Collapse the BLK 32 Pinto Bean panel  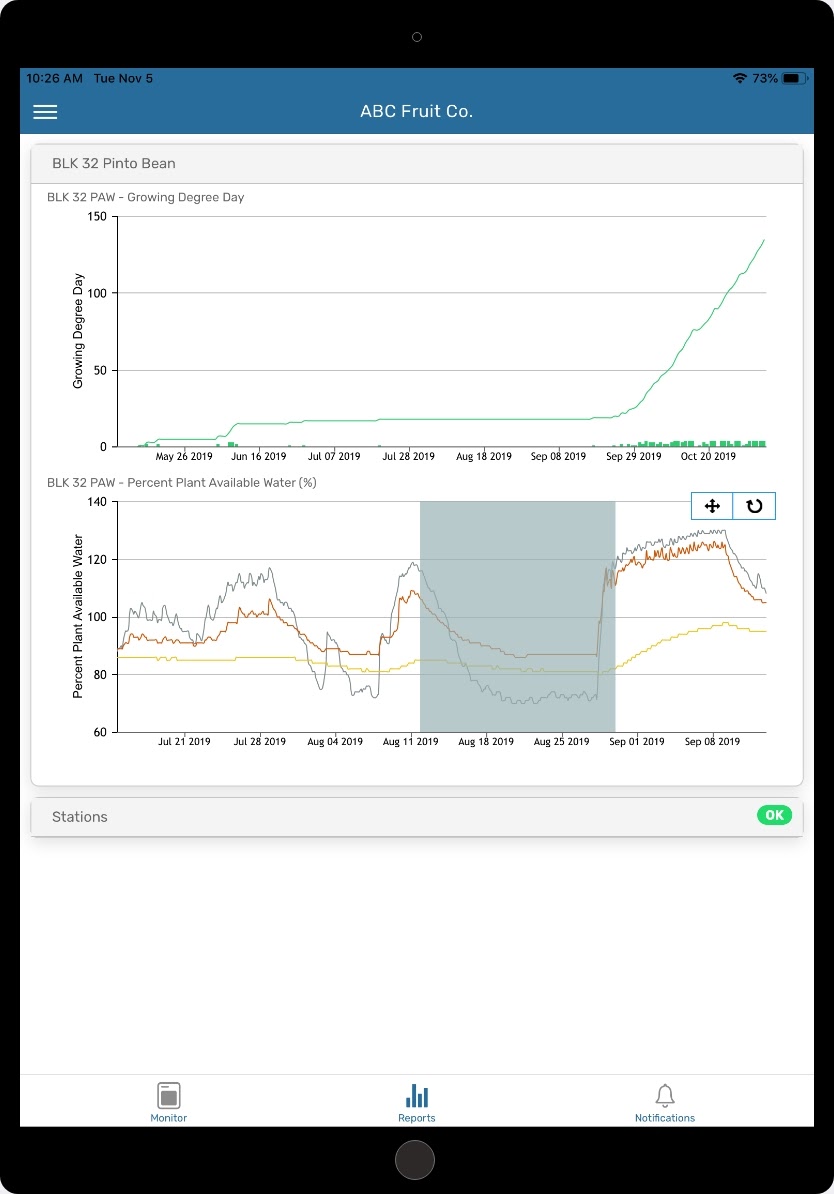coord(416,164)
